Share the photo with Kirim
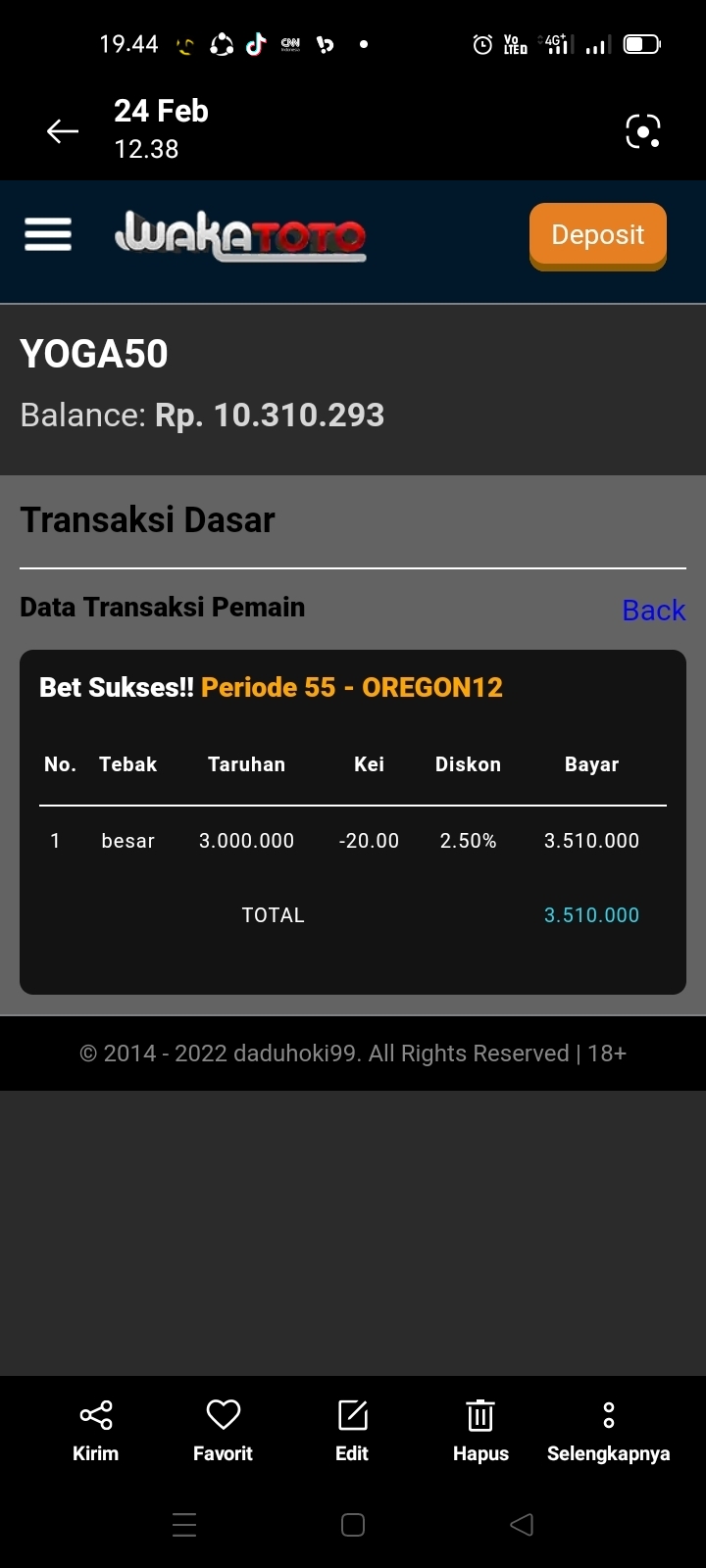The width and height of the screenshot is (706, 1568). point(96,1430)
